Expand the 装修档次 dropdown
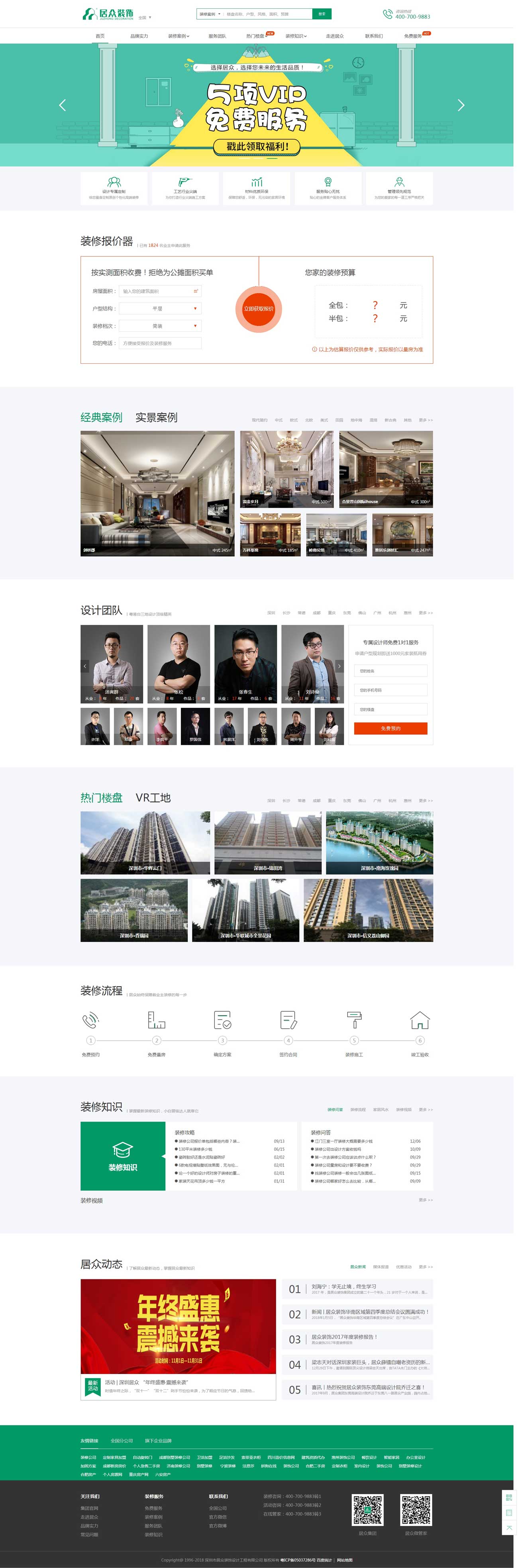518x1568 pixels. tap(159, 326)
